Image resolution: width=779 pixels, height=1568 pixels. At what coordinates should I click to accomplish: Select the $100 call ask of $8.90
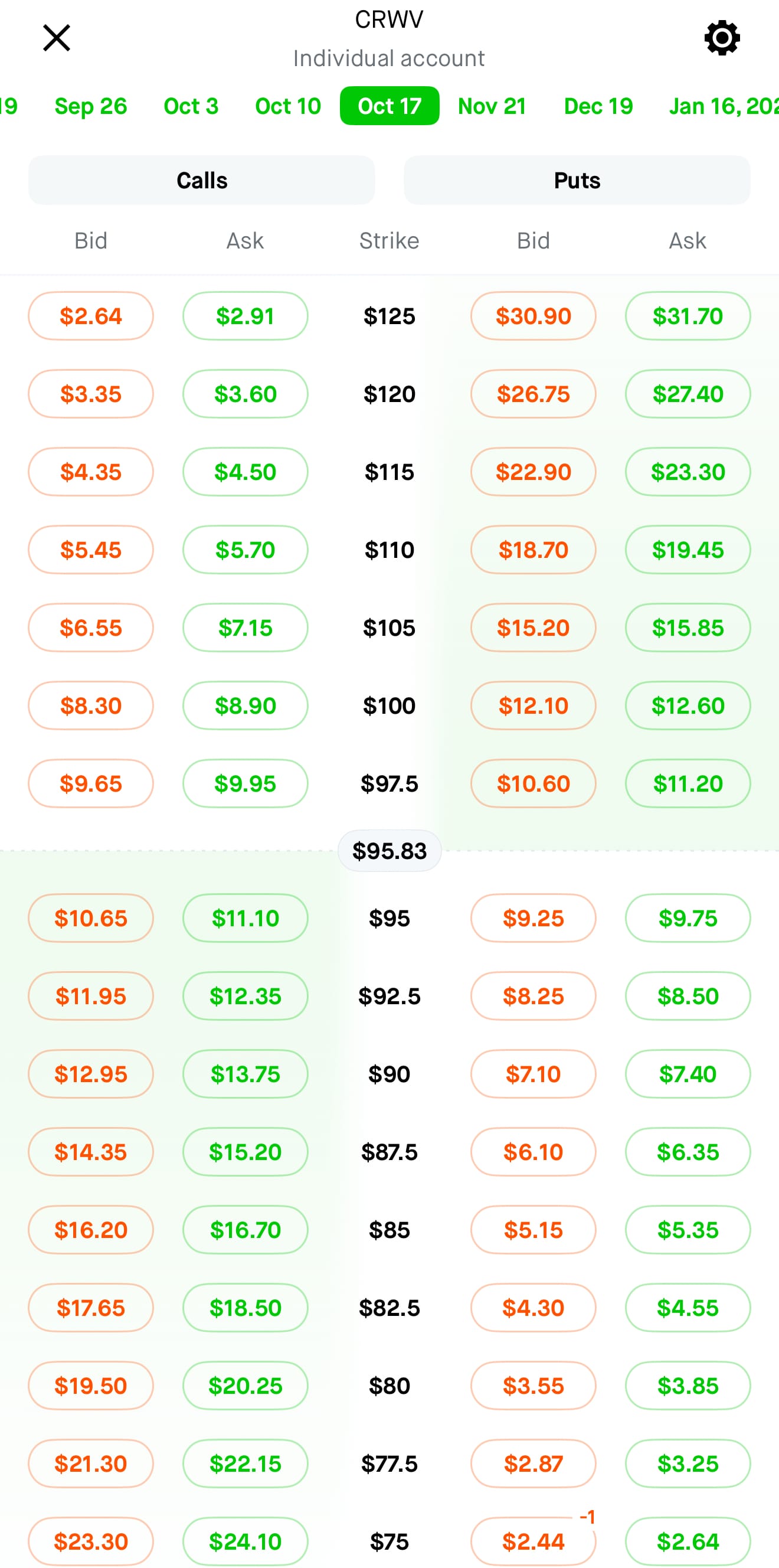coord(246,705)
